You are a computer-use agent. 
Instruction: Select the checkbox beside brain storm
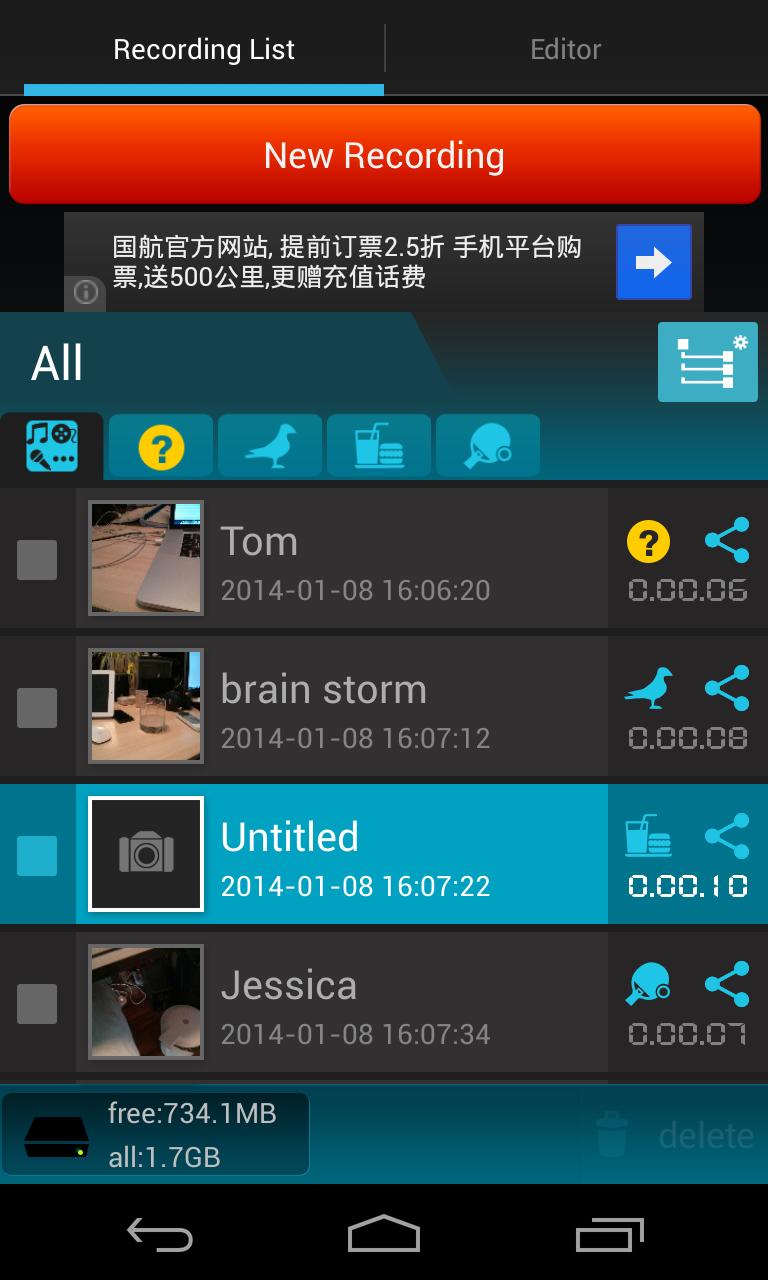[x=36, y=706]
